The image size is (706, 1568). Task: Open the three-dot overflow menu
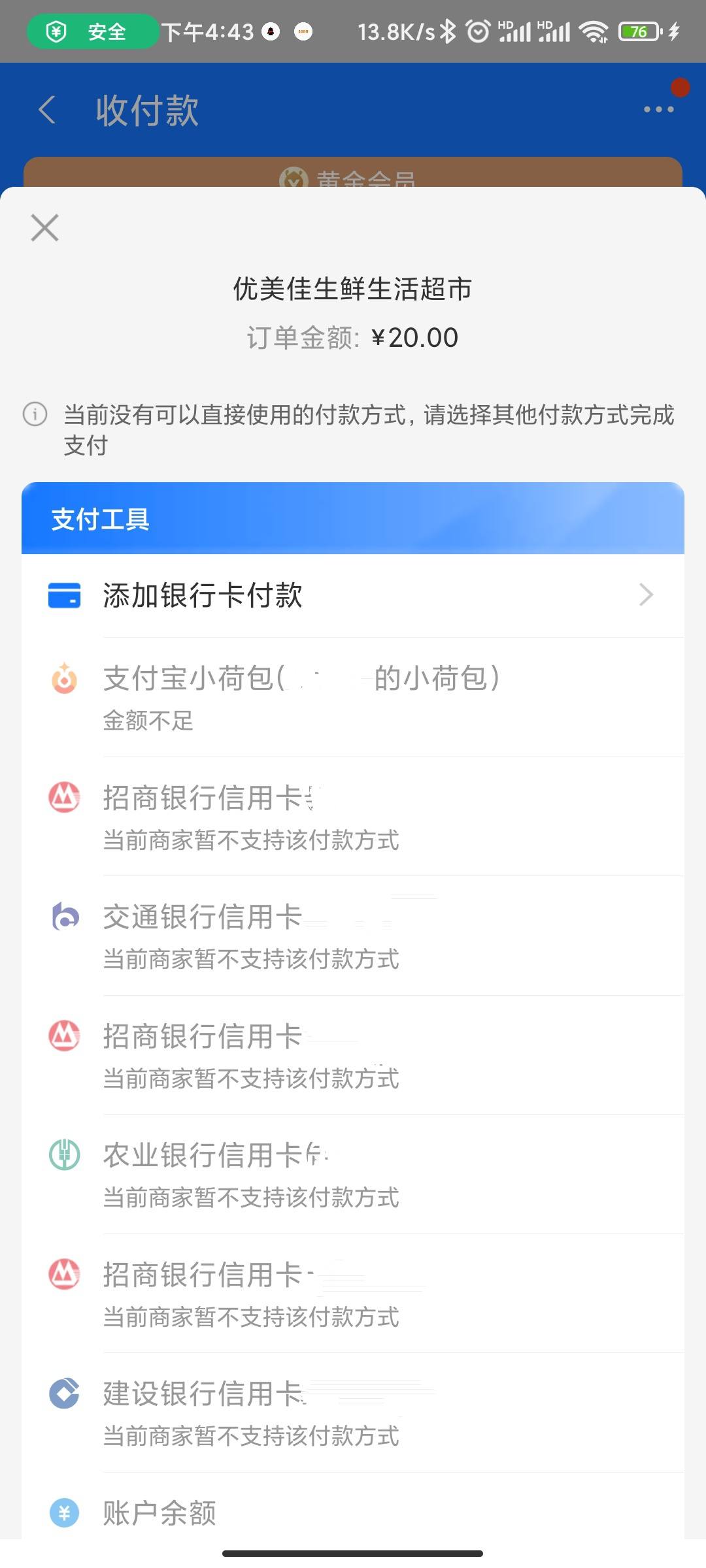pos(658,109)
